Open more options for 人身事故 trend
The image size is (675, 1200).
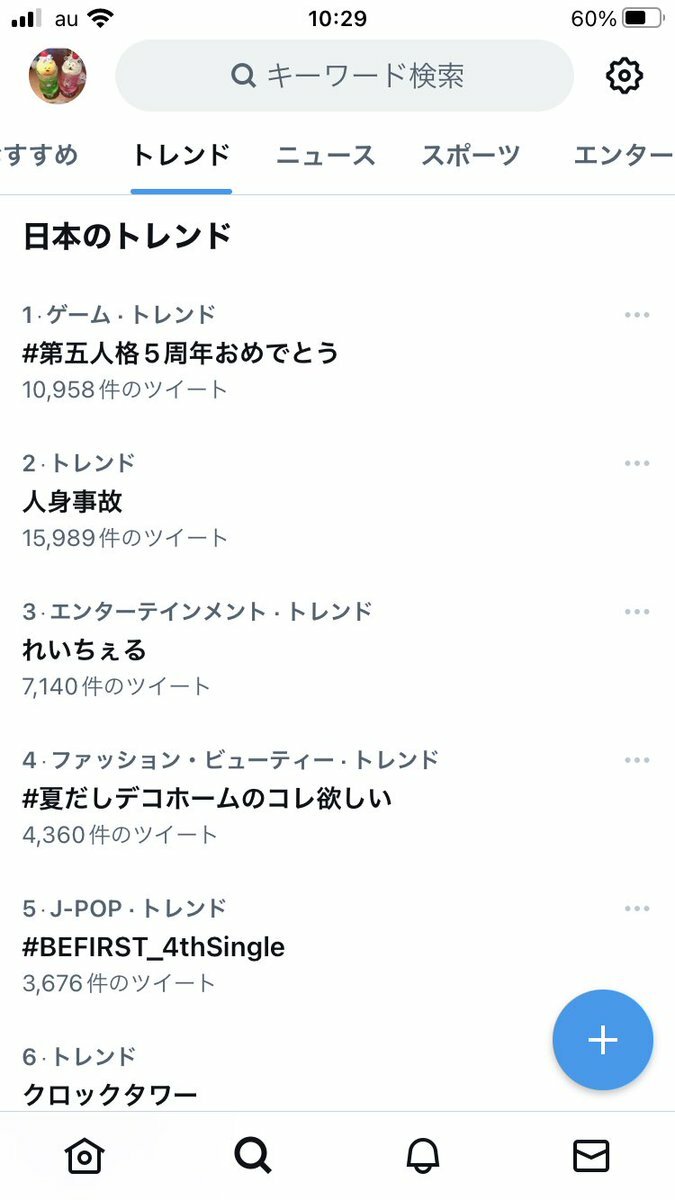(x=637, y=463)
